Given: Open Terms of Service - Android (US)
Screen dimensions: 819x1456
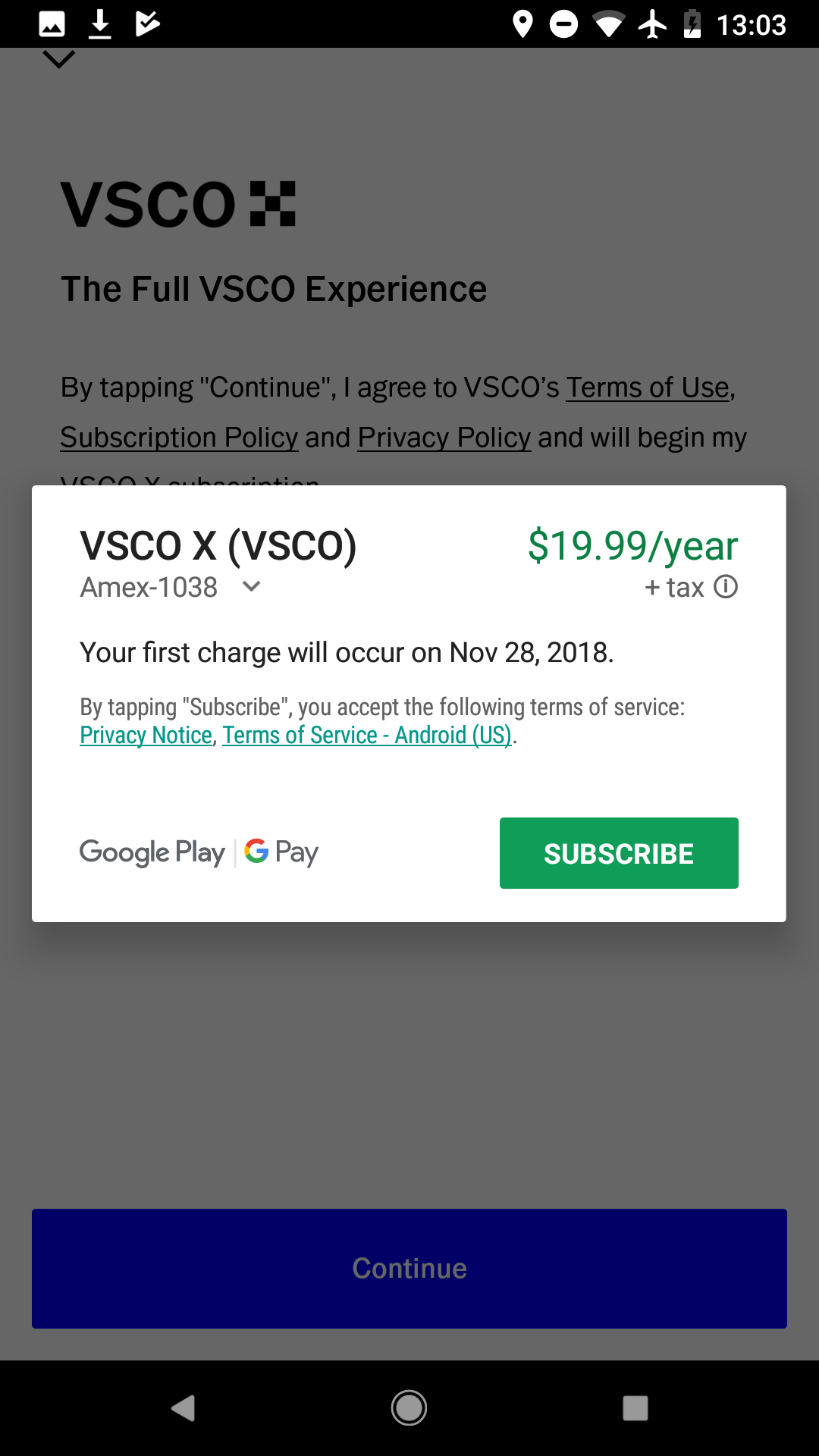Looking at the screenshot, I should click(367, 735).
